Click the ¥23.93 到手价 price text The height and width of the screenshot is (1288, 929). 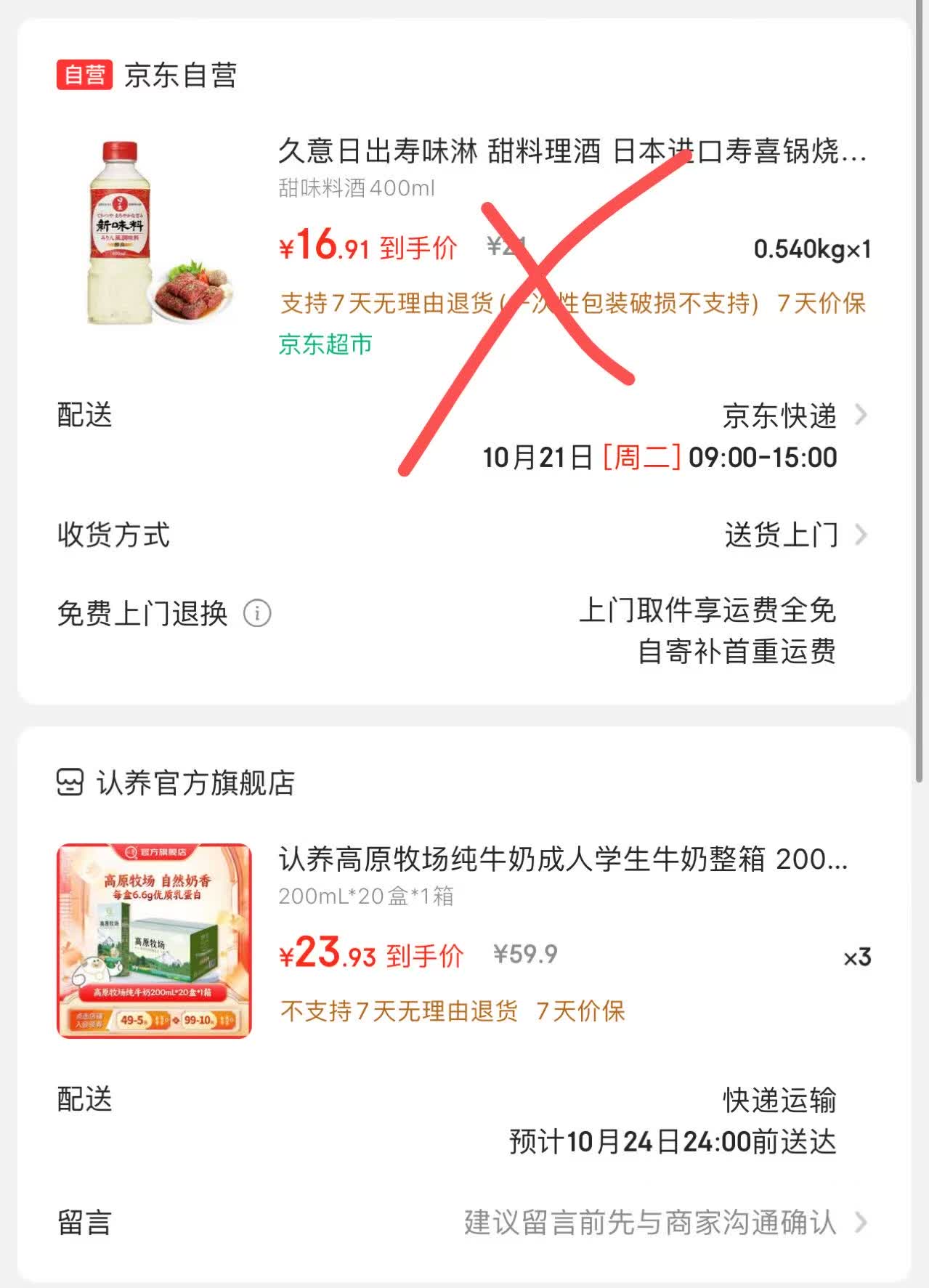(x=370, y=957)
